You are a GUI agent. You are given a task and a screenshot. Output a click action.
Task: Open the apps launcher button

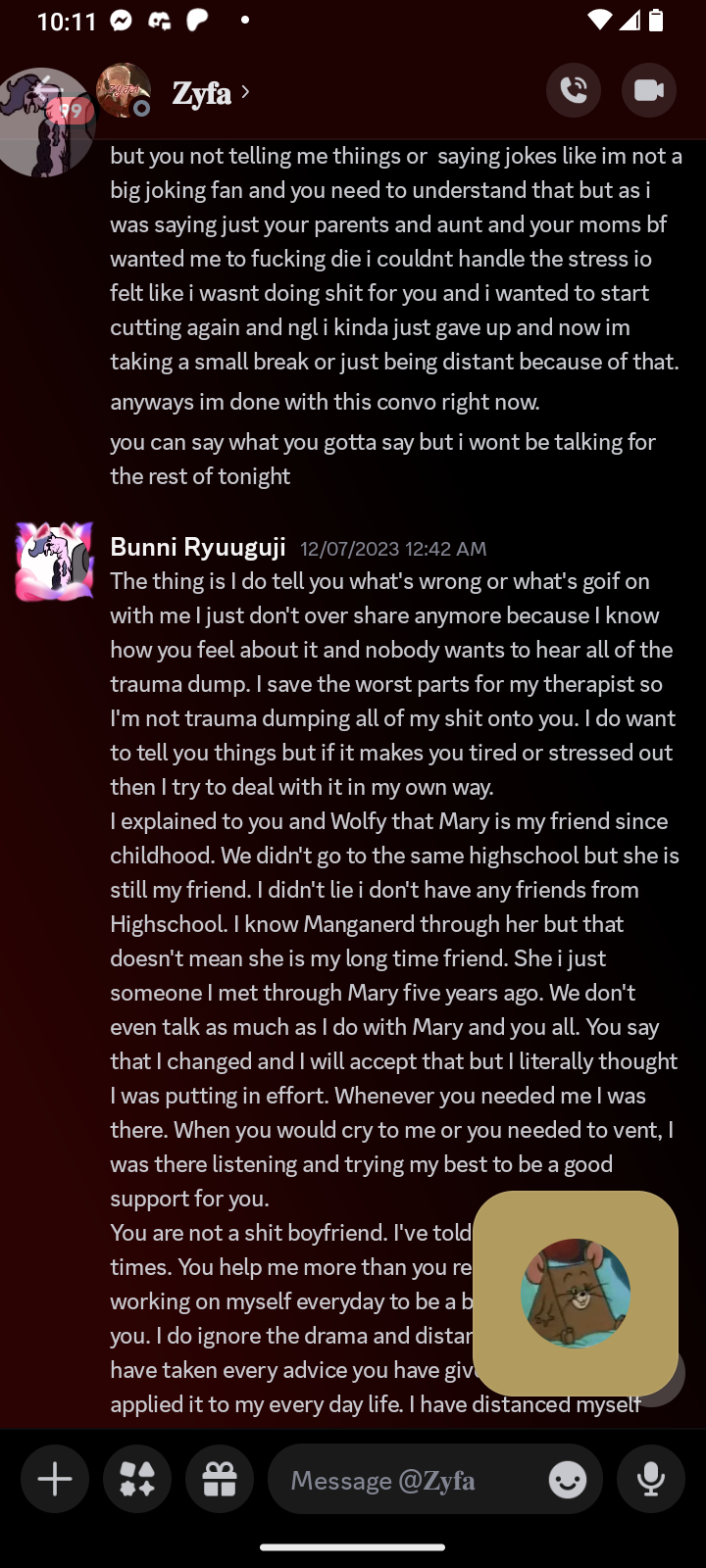[x=137, y=1479]
